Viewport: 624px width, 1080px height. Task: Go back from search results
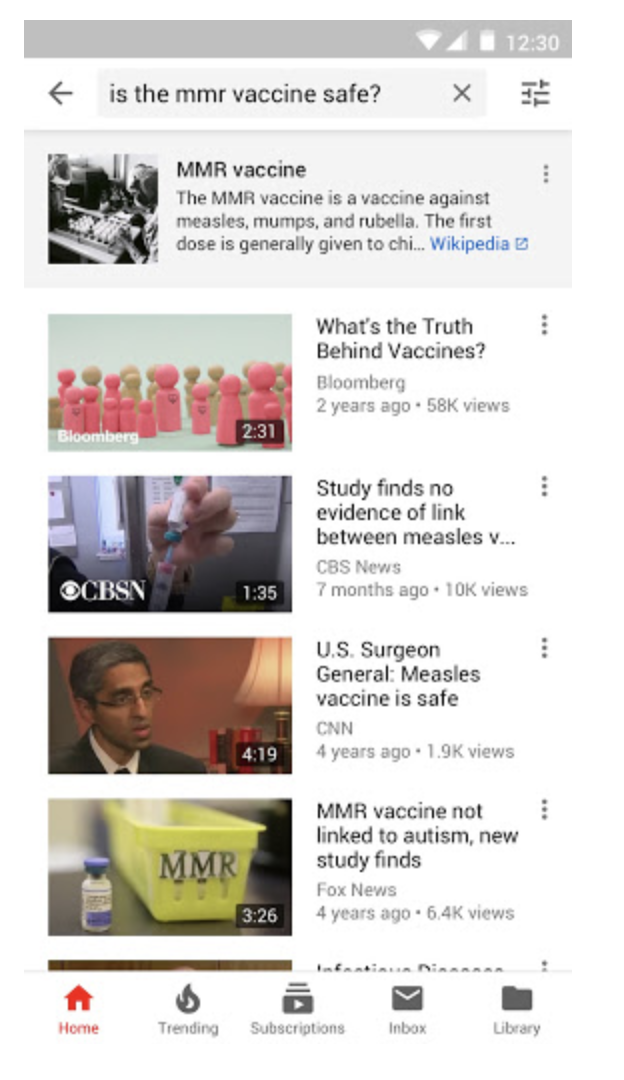[x=61, y=93]
